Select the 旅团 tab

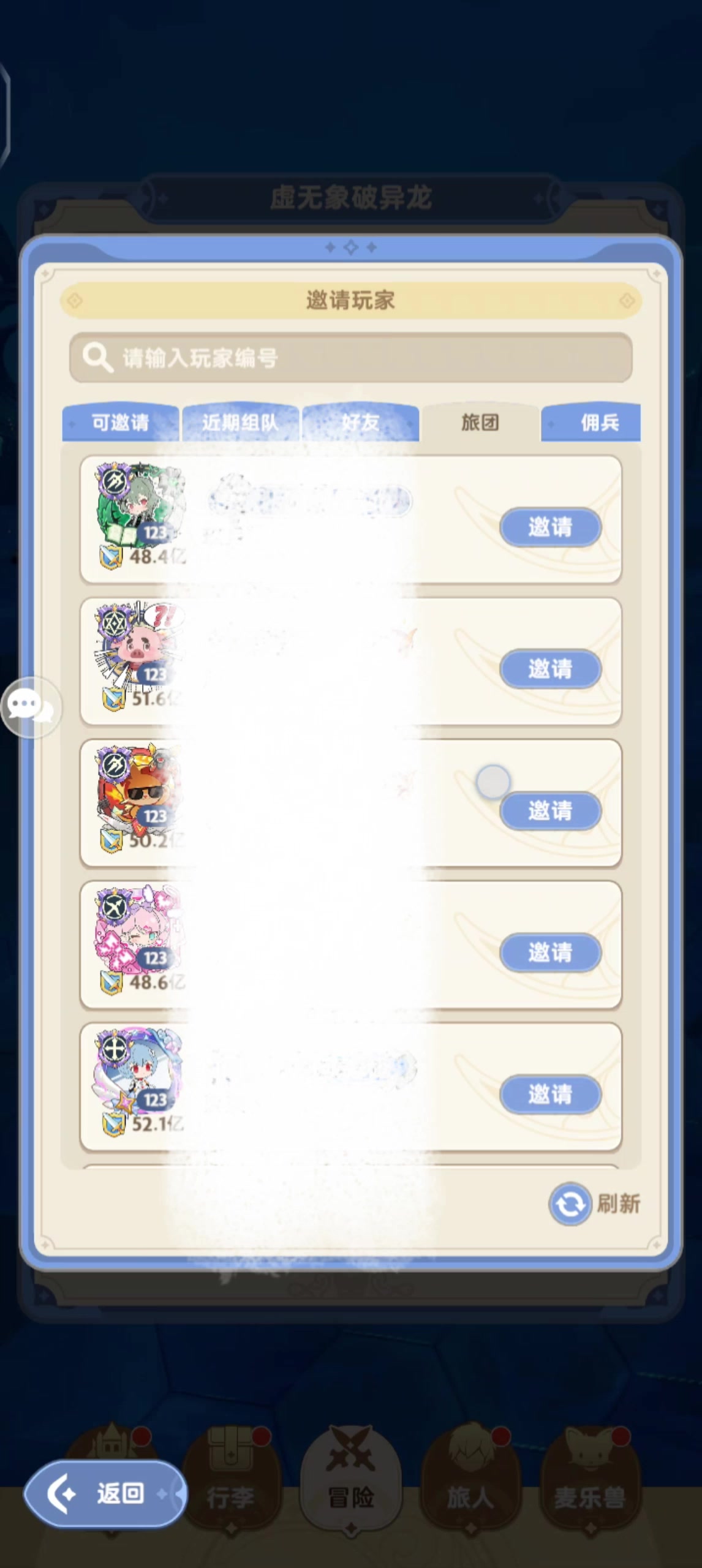click(x=480, y=423)
